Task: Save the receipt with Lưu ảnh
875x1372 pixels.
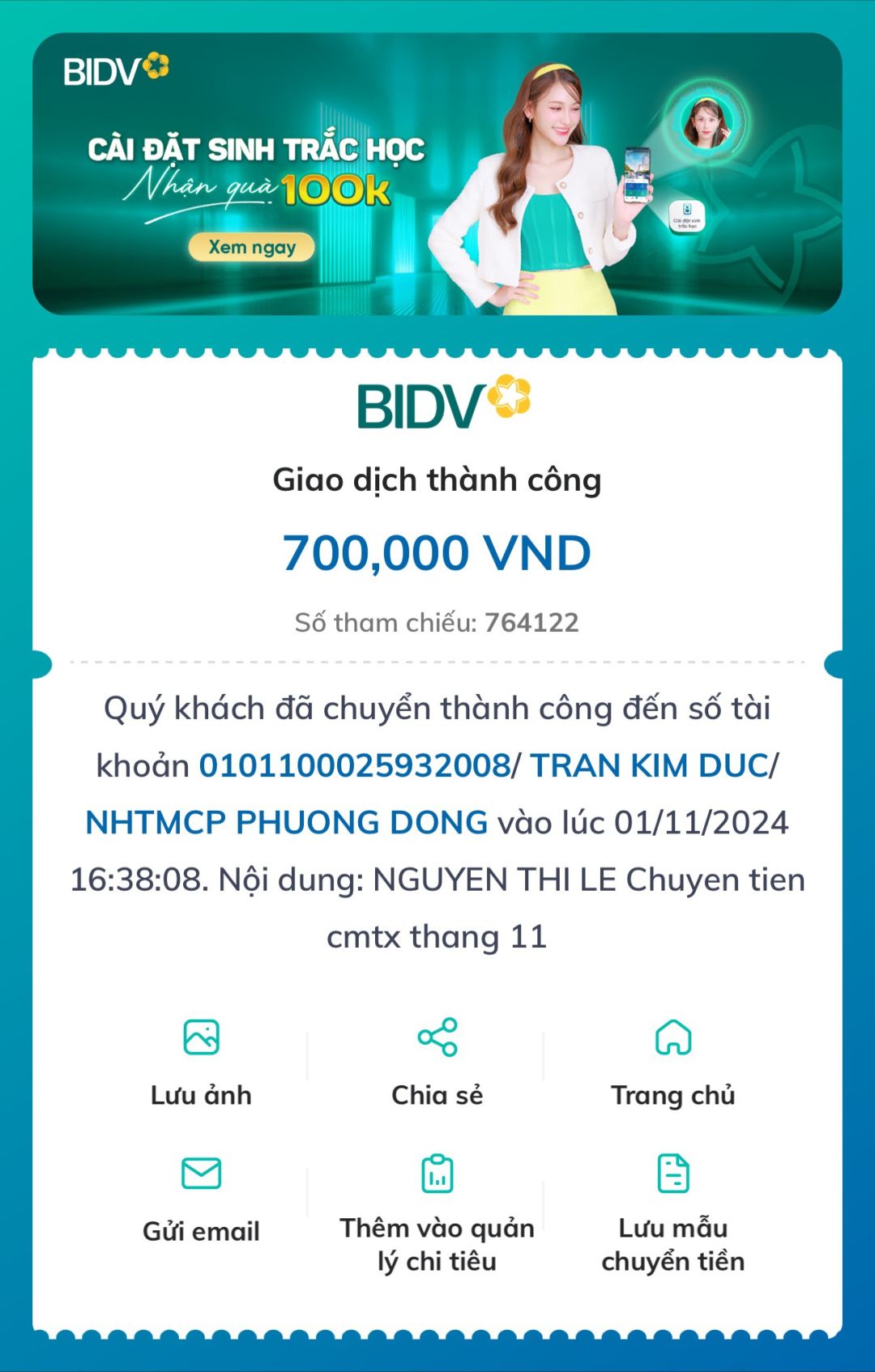Action: tap(201, 1061)
